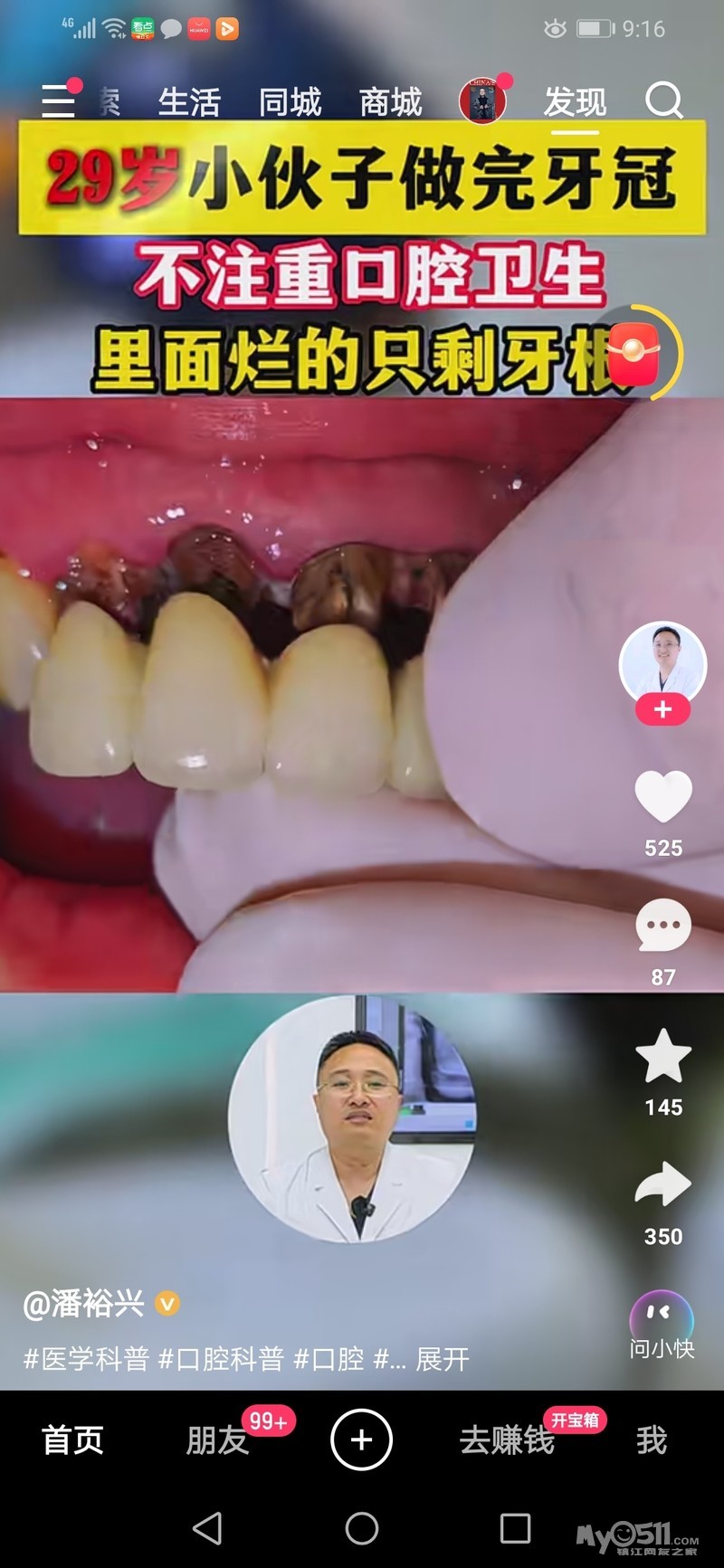Open the hamburger menu
Image resolution: width=724 pixels, height=1568 pixels.
click(x=59, y=101)
